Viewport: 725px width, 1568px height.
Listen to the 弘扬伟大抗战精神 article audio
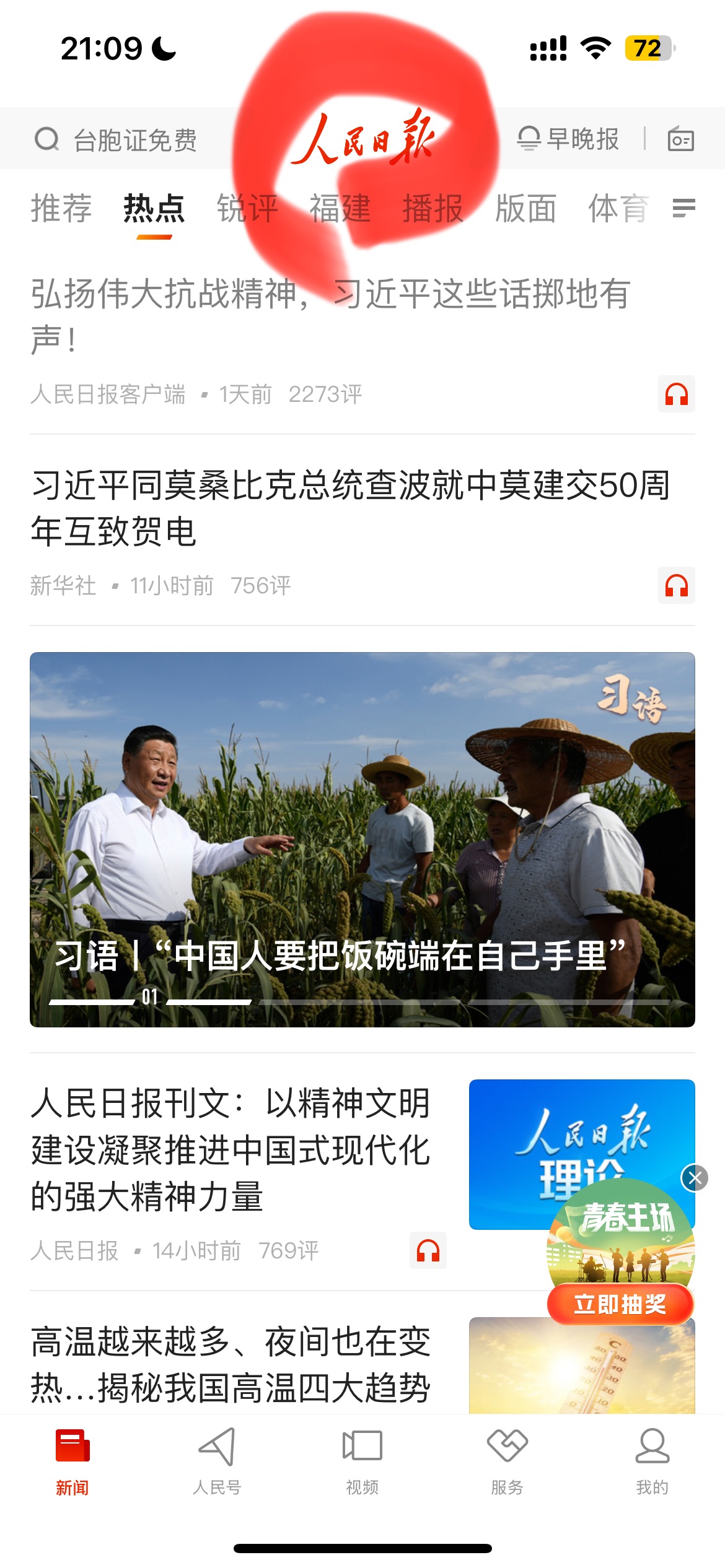pos(676,394)
